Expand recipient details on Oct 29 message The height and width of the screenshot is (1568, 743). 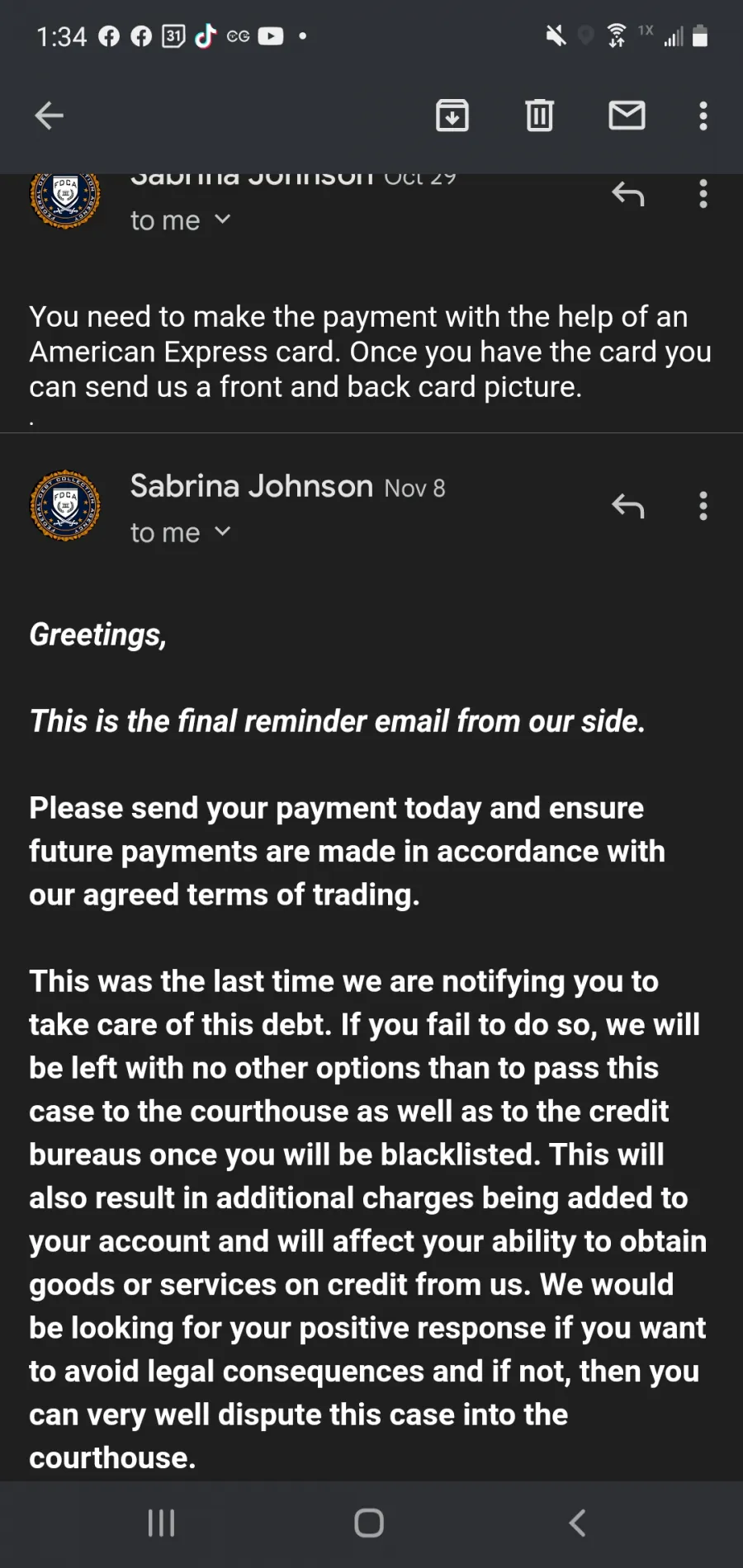pyautogui.click(x=181, y=220)
